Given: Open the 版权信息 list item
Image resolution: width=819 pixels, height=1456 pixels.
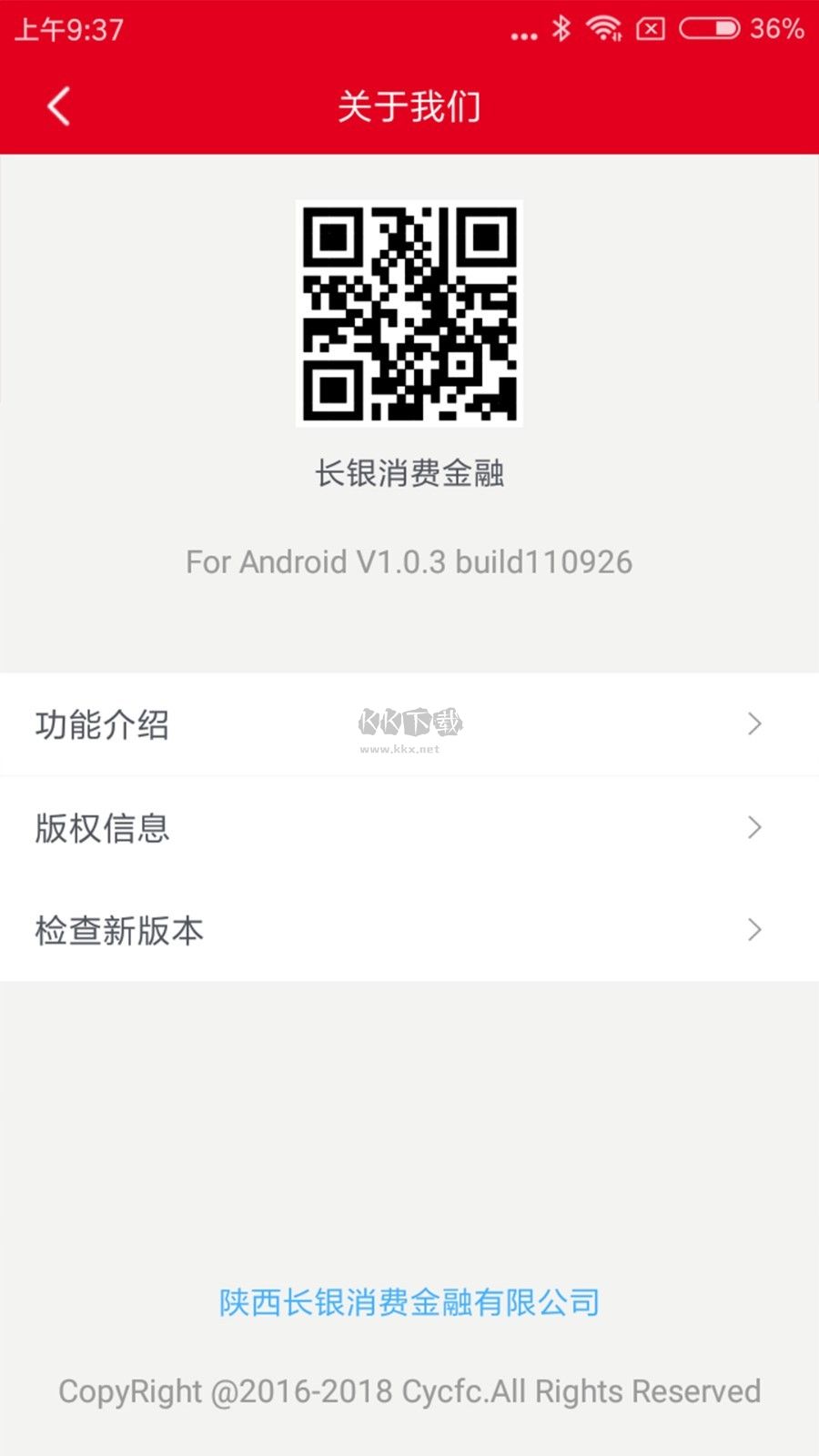Looking at the screenshot, I should tap(101, 827).
